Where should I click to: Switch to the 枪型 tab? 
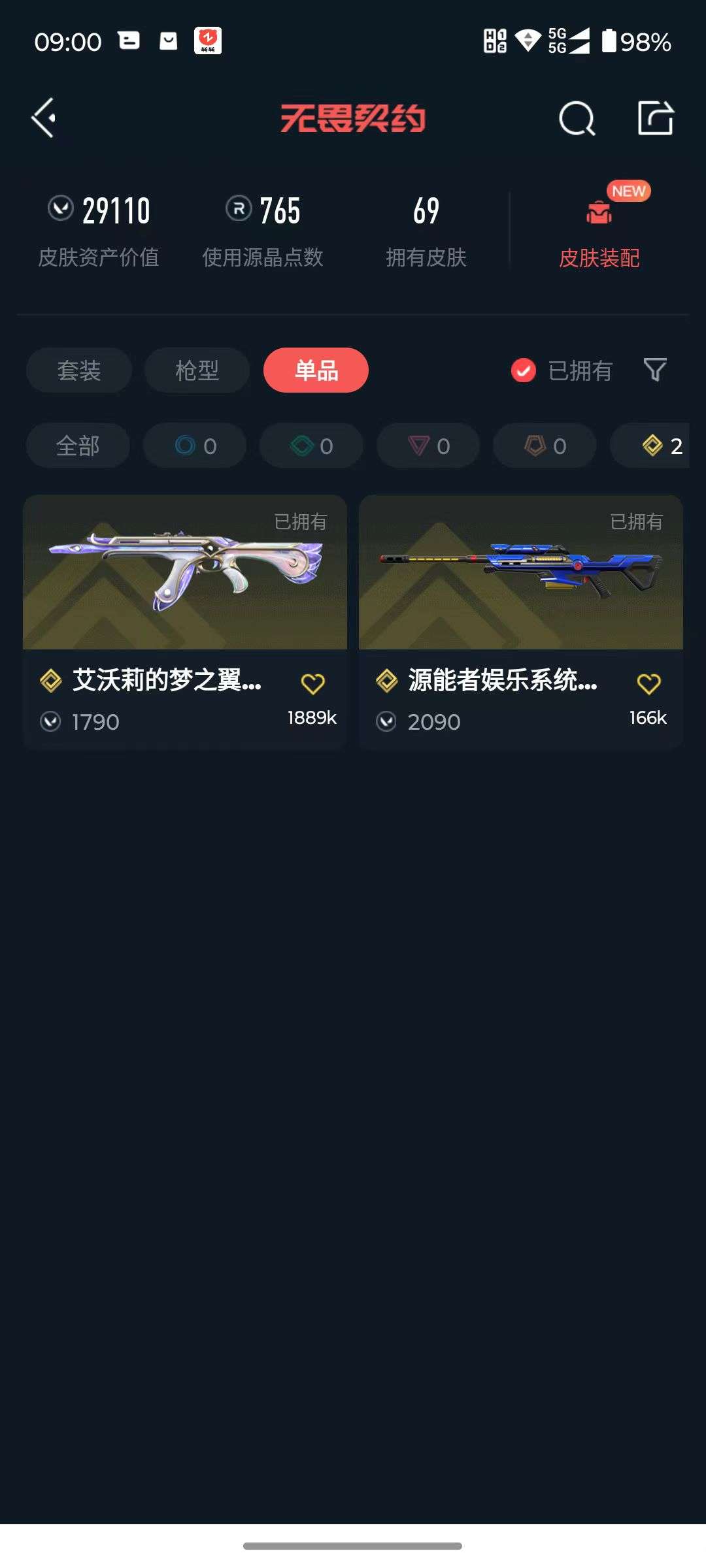196,370
